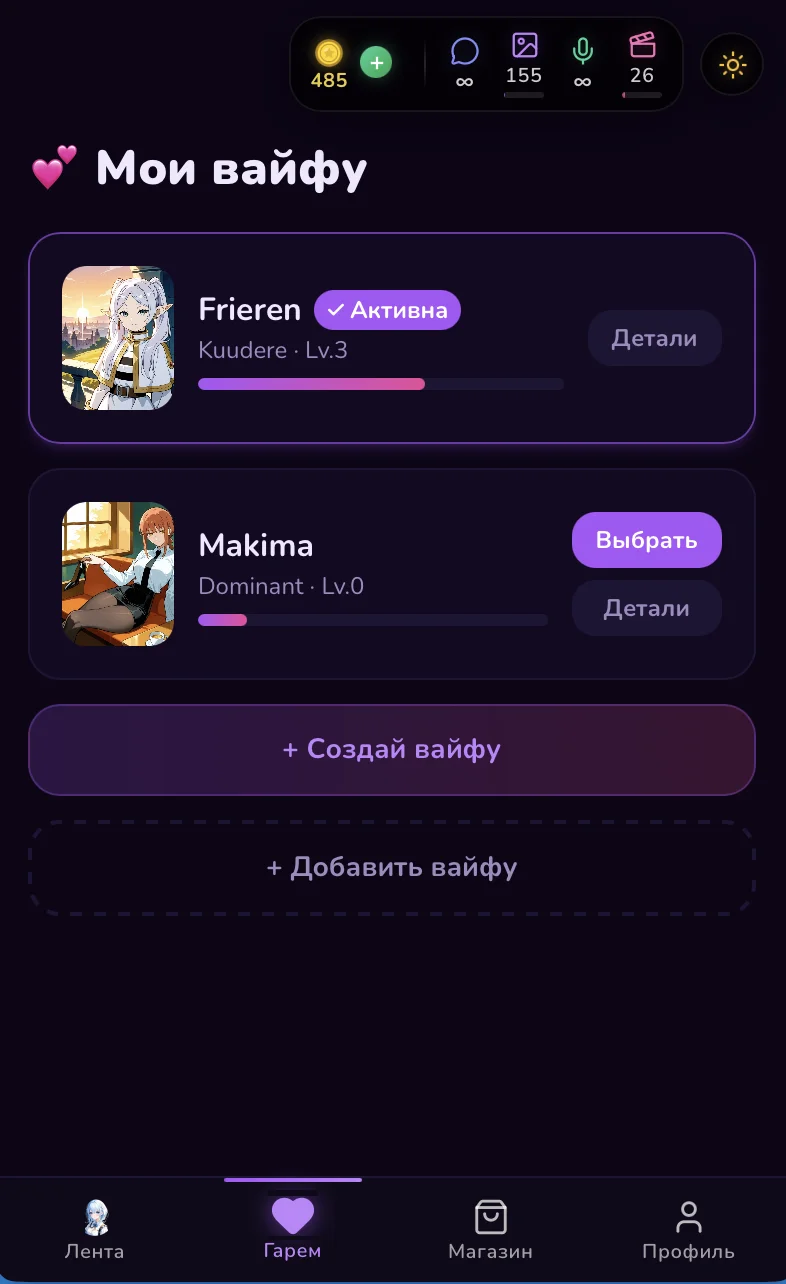Click the Активна badge on Frieren
This screenshot has height=1284, width=786.
click(388, 310)
